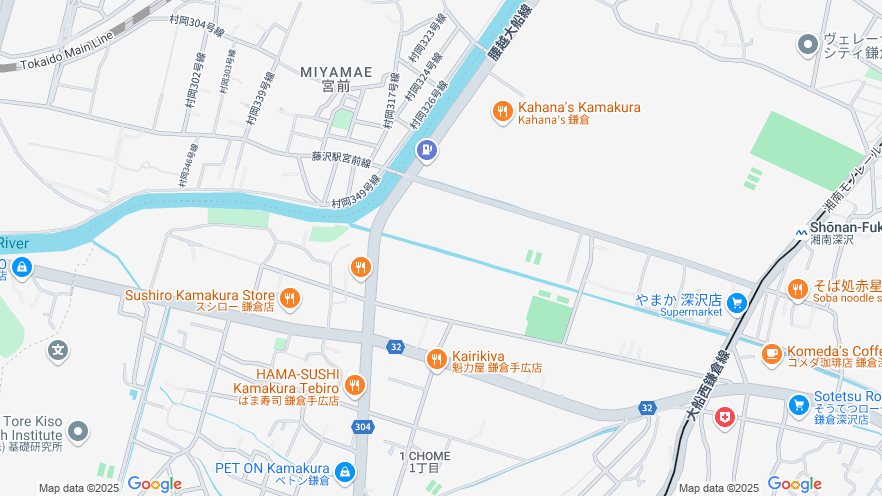Open the Tore Kiso institute pin

pos(78,432)
